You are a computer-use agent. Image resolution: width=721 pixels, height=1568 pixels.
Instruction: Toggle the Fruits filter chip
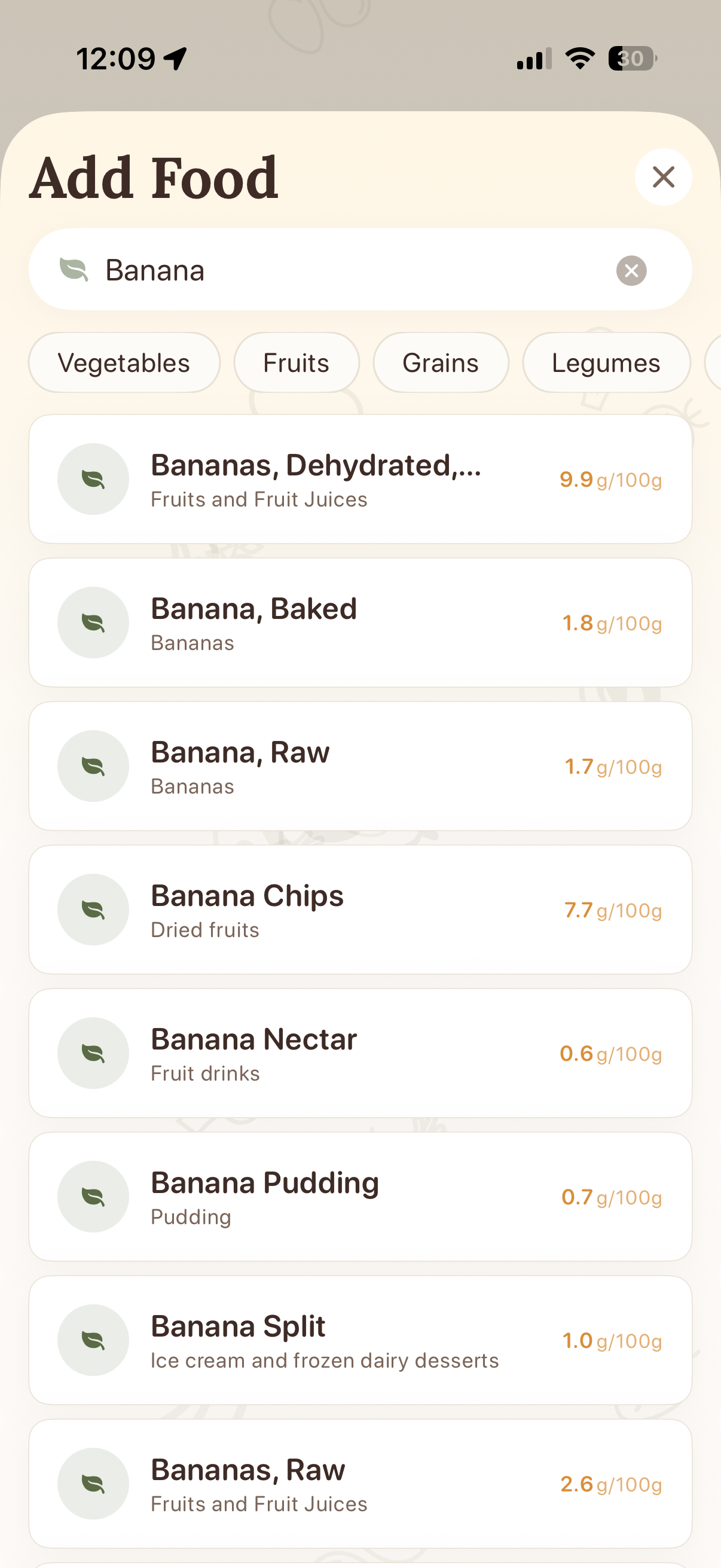(x=297, y=363)
